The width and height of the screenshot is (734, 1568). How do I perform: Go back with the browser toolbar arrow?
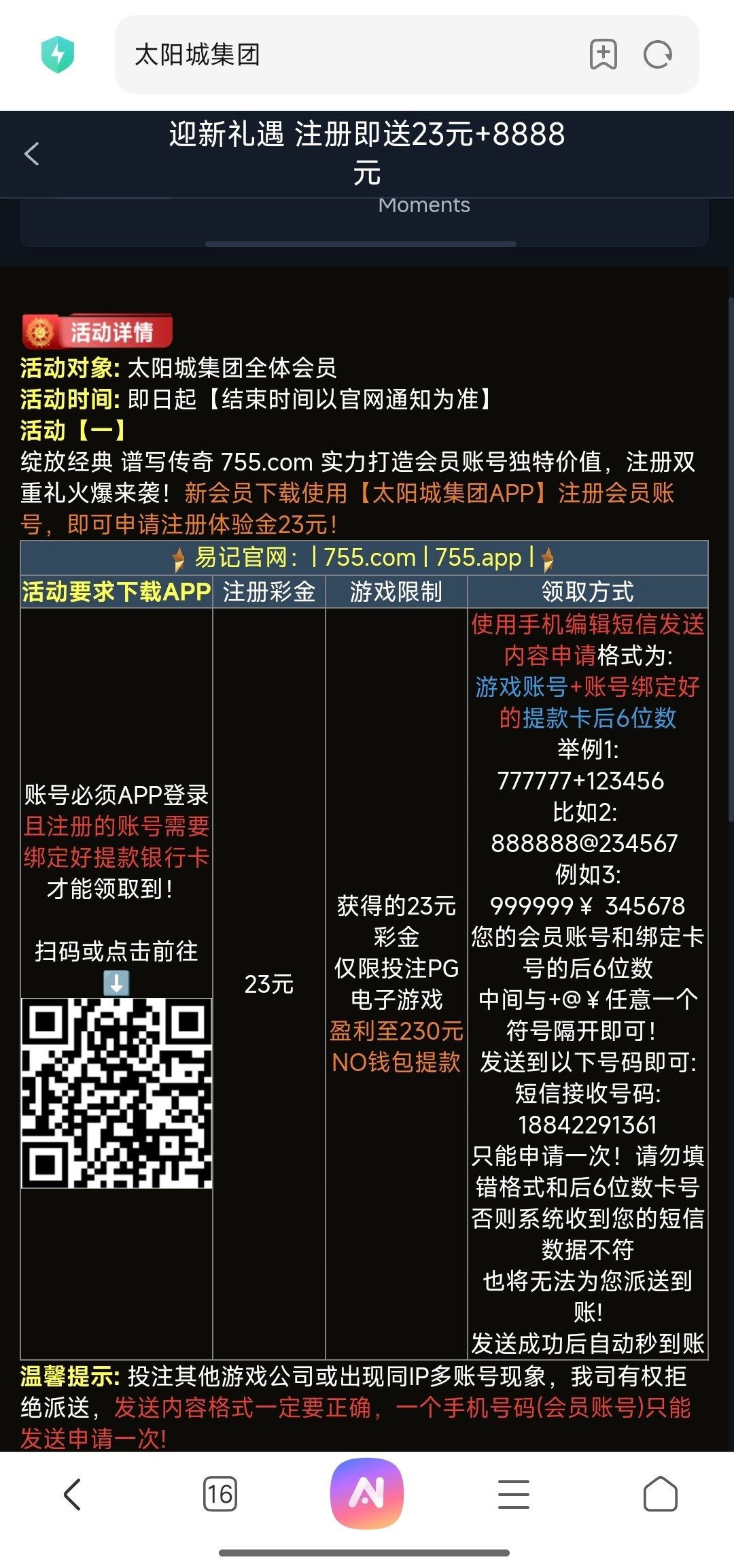click(x=73, y=1495)
